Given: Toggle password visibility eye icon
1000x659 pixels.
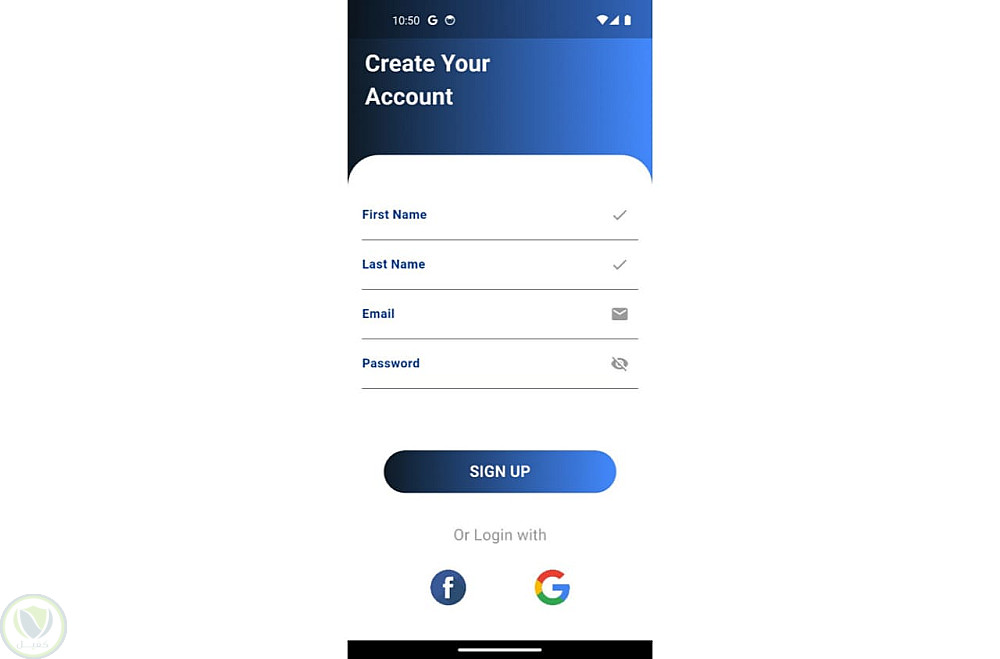Looking at the screenshot, I should 619,364.
